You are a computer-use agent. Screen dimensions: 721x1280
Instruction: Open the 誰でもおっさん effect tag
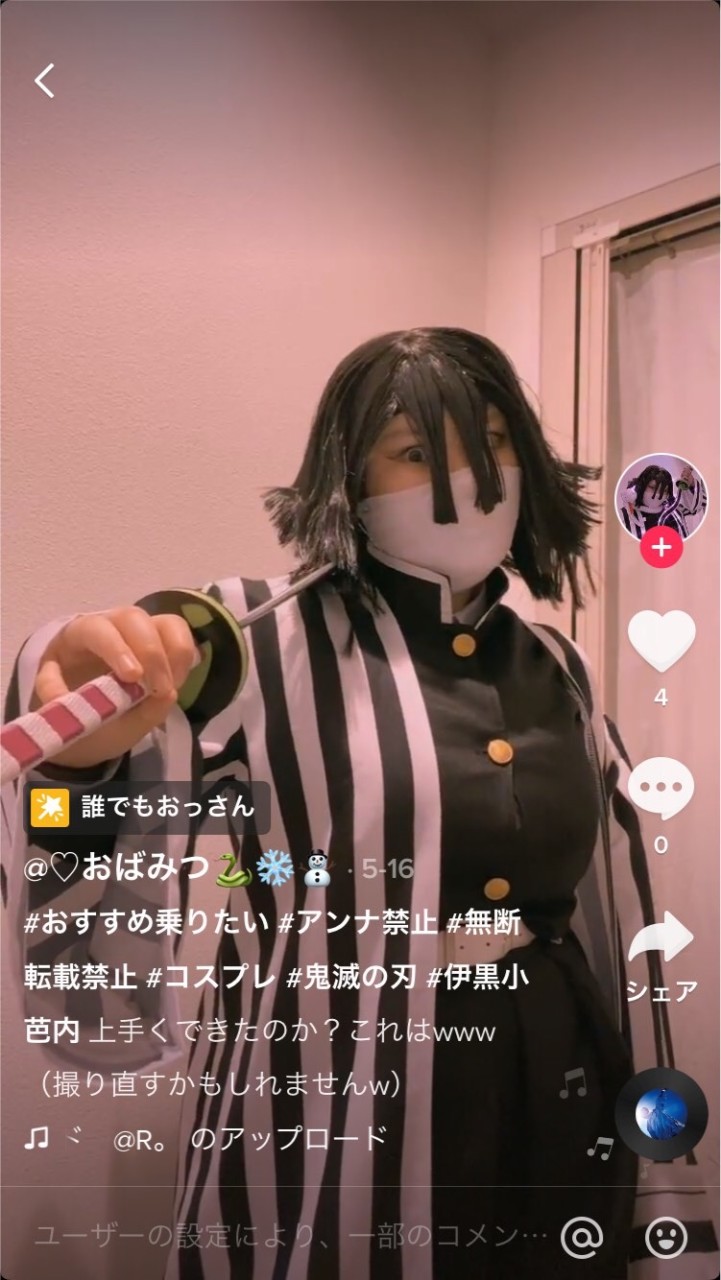click(147, 807)
